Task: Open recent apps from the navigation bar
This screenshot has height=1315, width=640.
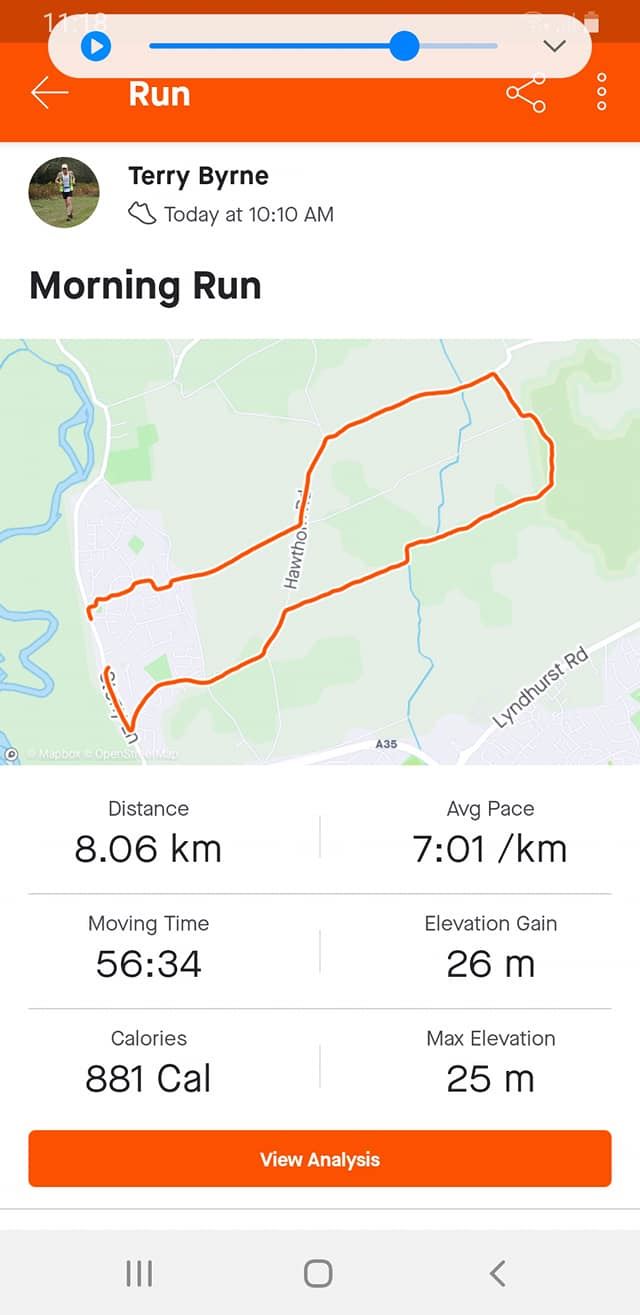Action: point(139,1273)
